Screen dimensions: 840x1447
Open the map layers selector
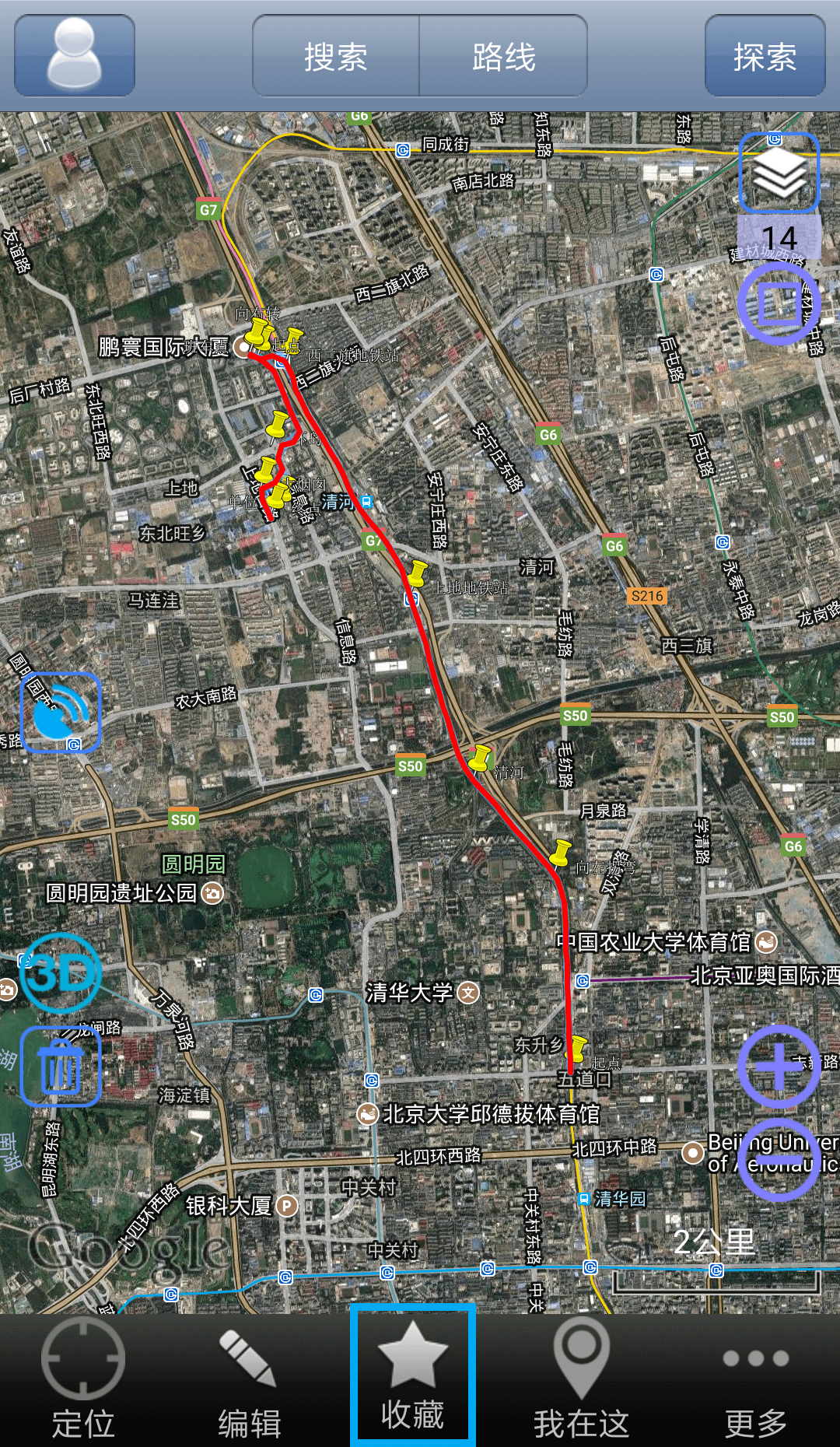779,172
